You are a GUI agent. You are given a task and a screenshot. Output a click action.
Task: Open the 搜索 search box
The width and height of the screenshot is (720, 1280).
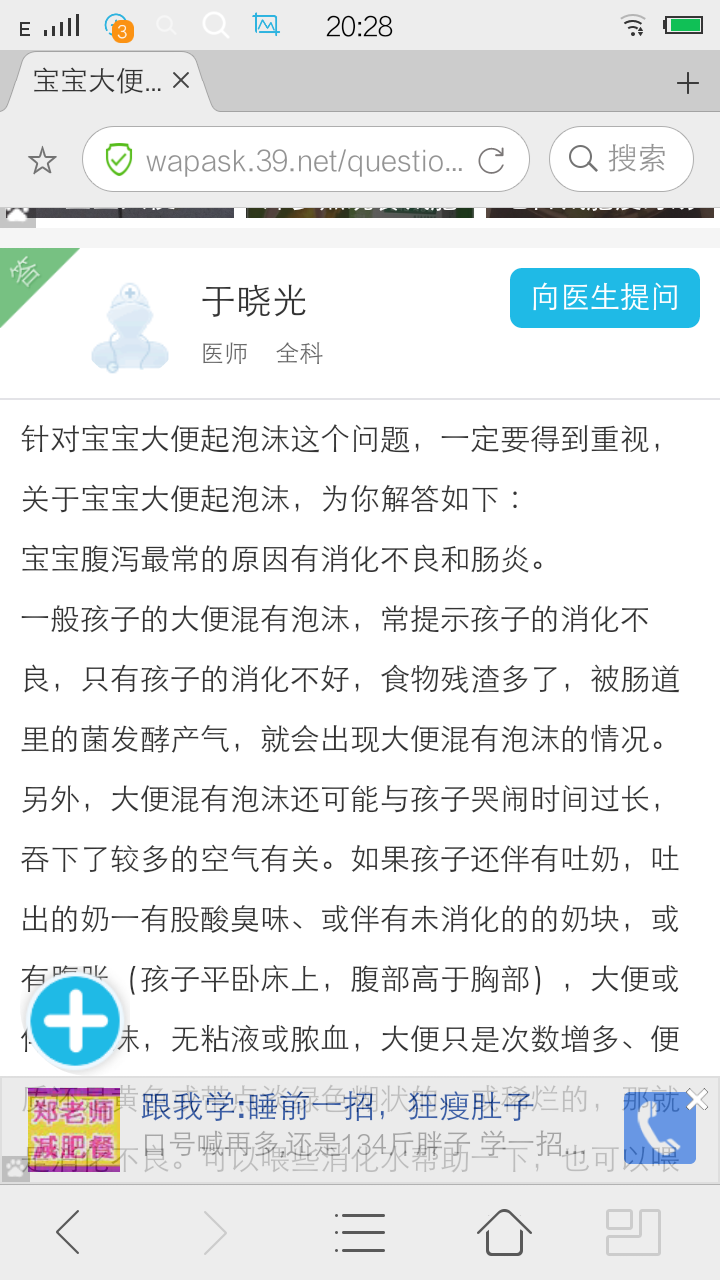point(621,159)
